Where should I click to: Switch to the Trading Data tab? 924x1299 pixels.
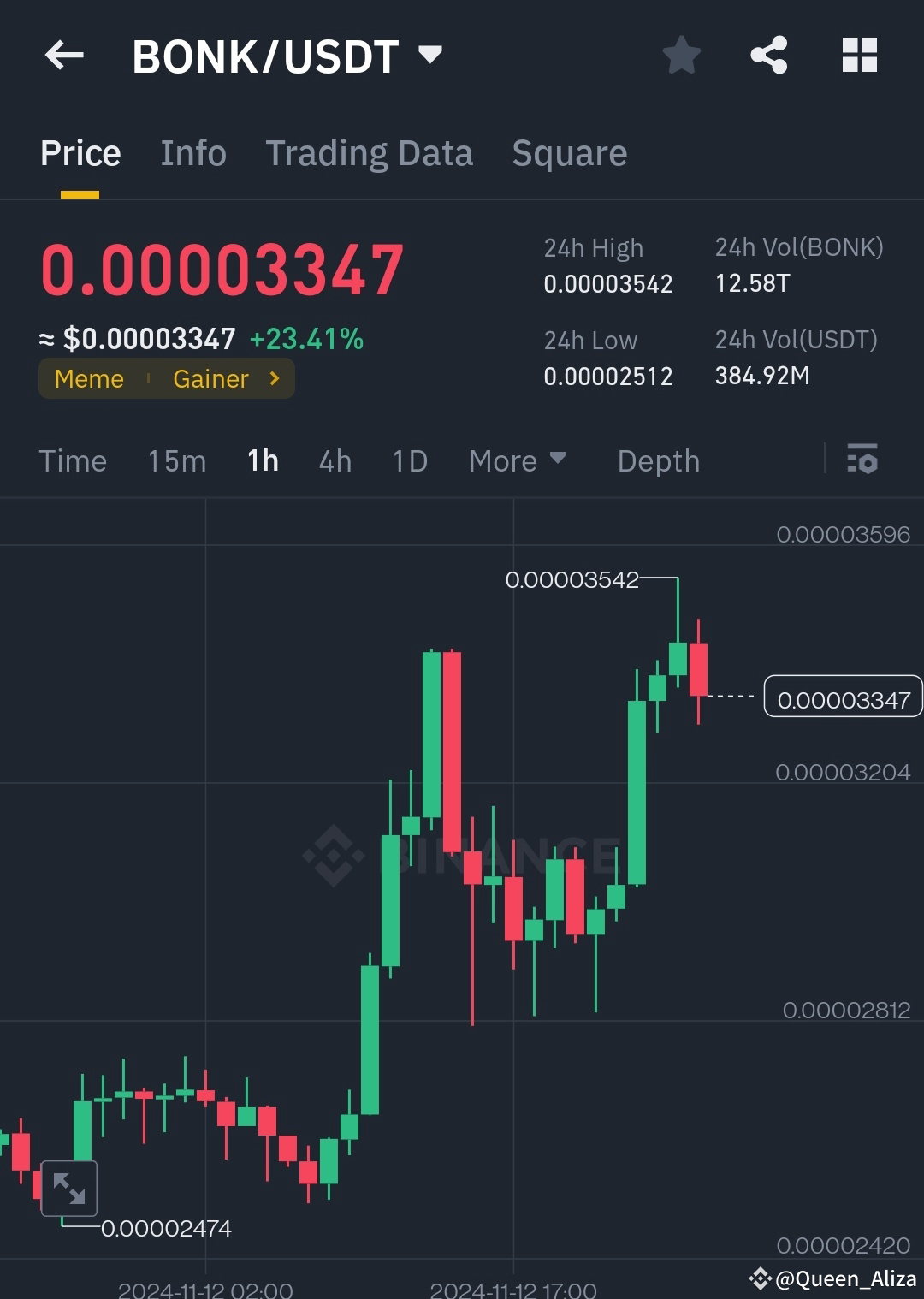(369, 152)
